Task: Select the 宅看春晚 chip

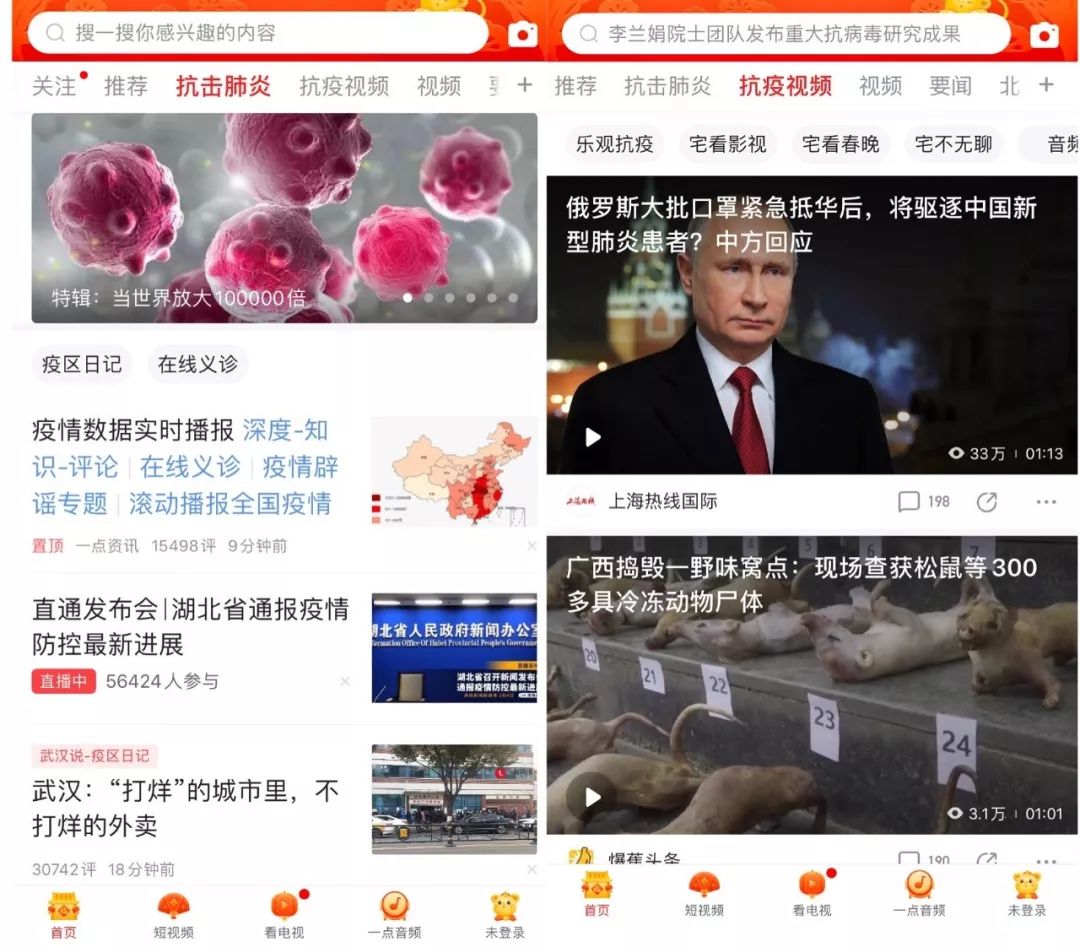Action: point(840,145)
